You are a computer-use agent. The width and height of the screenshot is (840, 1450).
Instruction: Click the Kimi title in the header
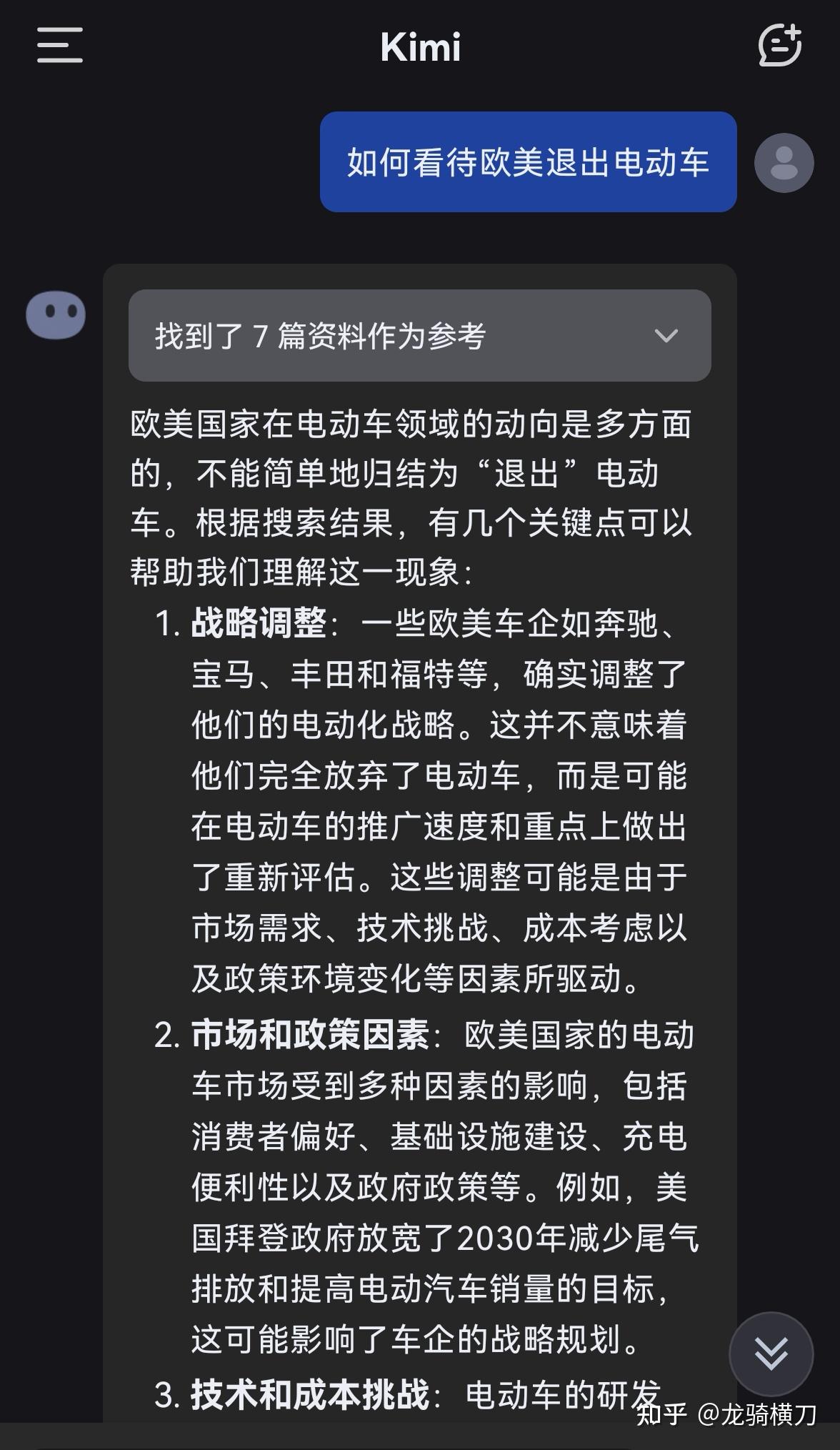pyautogui.click(x=420, y=47)
